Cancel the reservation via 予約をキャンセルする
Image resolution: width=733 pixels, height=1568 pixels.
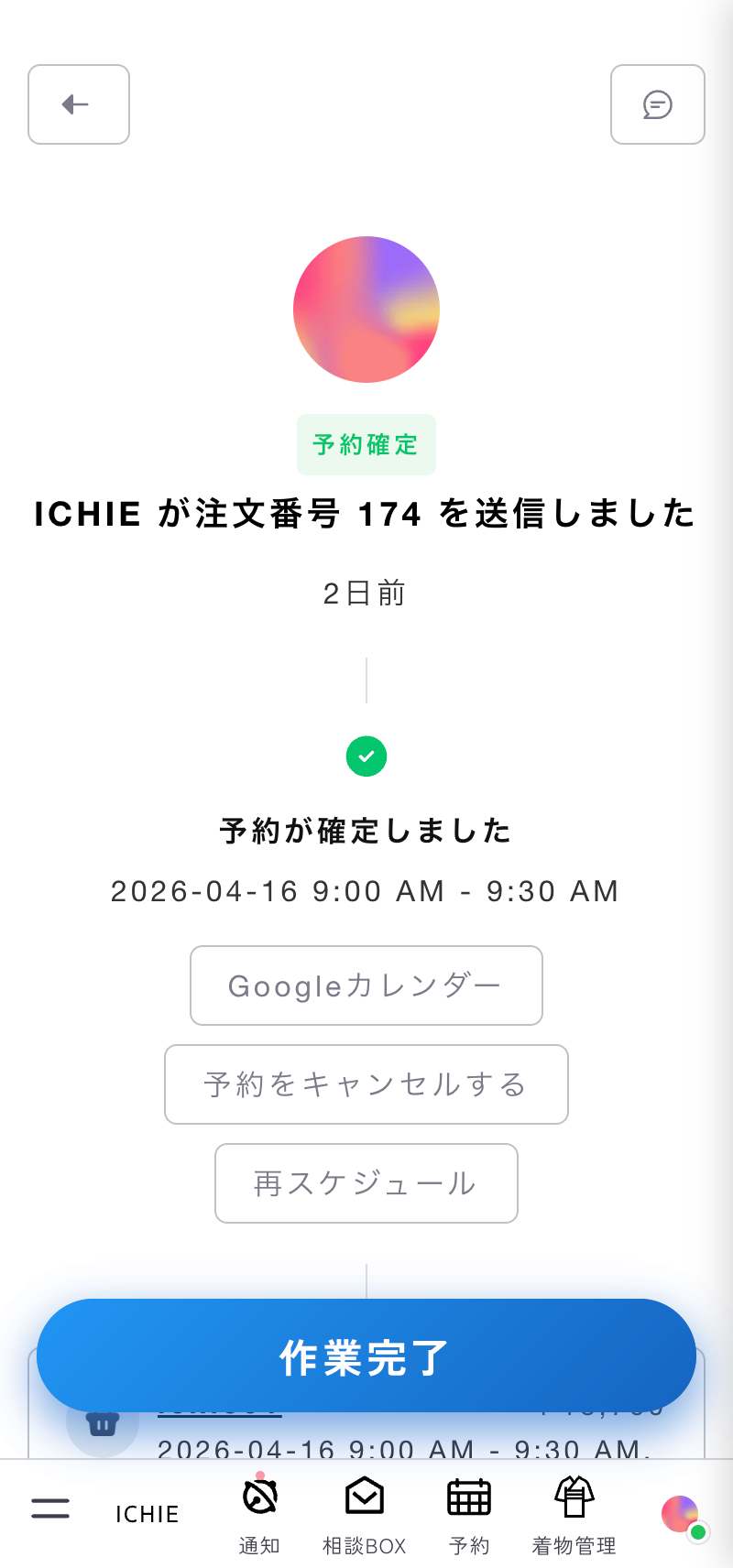click(366, 1084)
